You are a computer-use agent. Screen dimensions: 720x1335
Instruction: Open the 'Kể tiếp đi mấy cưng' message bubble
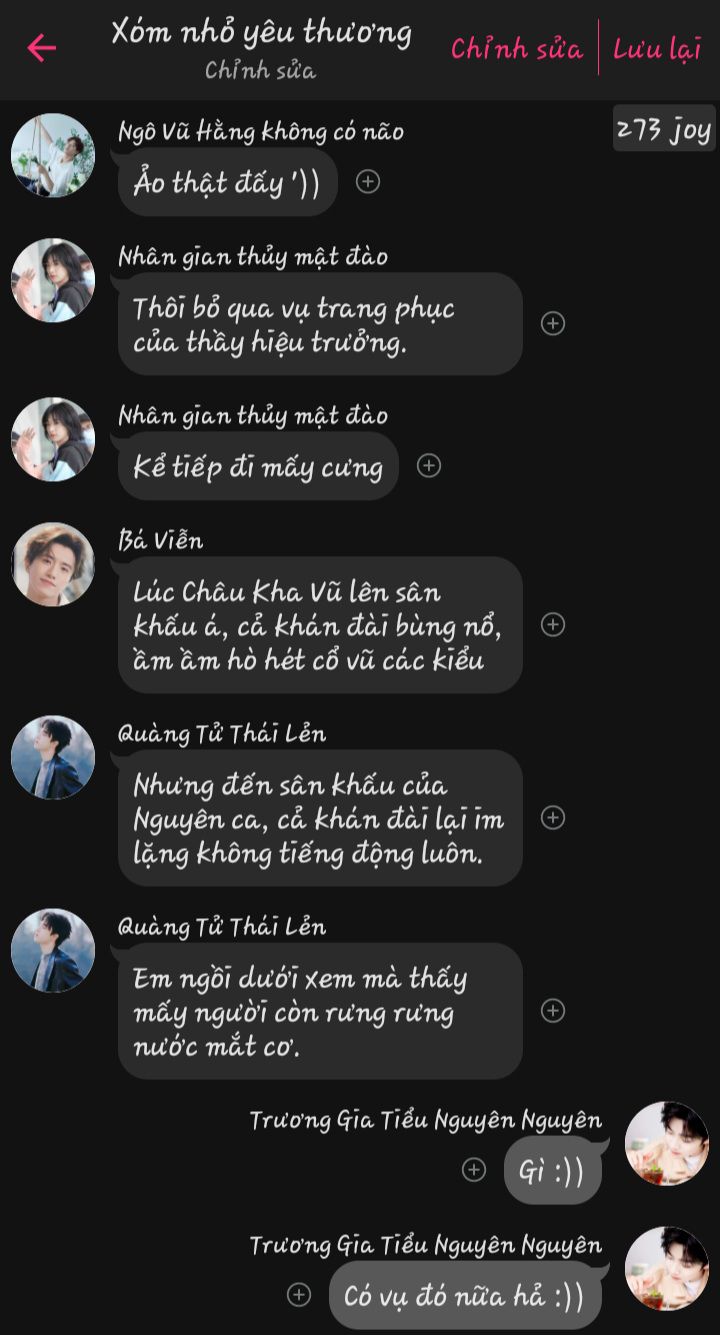click(x=258, y=466)
